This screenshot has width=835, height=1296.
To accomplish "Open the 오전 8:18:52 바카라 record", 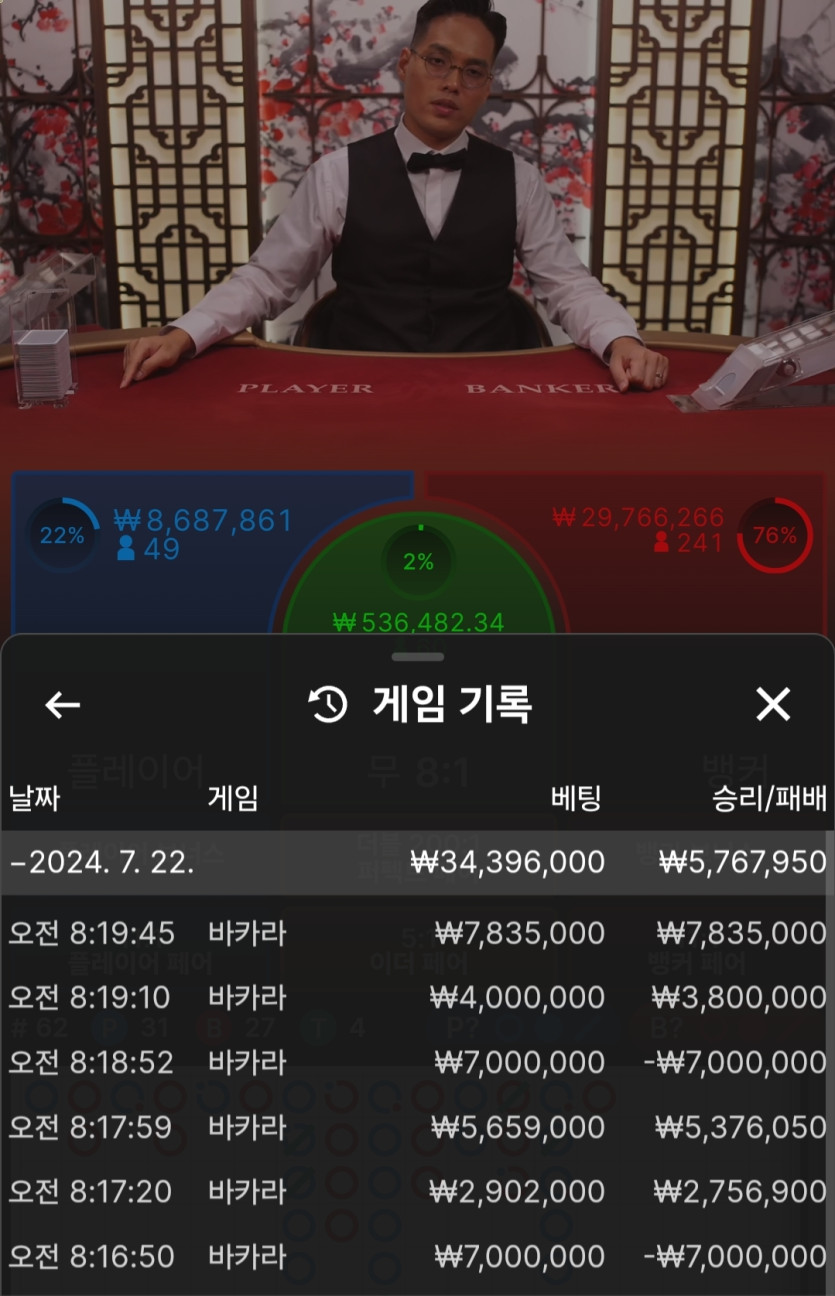I will 417,1062.
